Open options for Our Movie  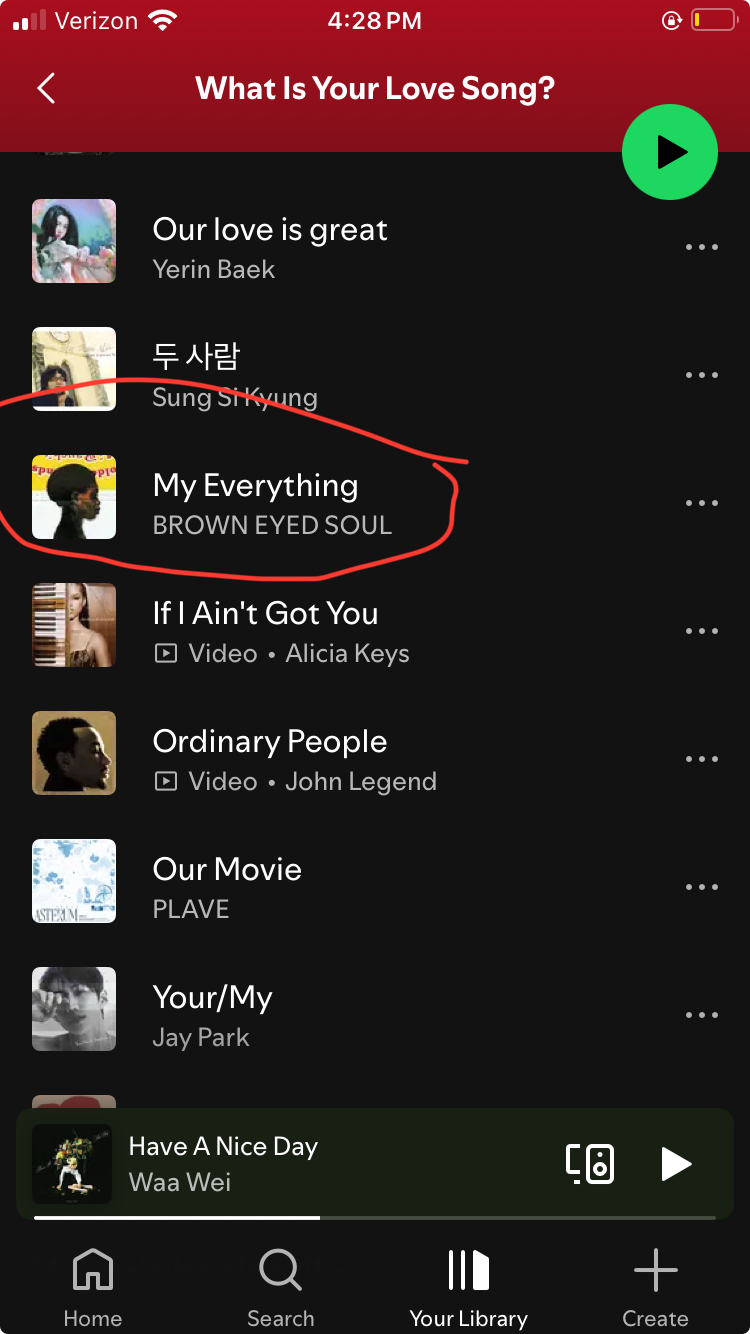(x=702, y=887)
